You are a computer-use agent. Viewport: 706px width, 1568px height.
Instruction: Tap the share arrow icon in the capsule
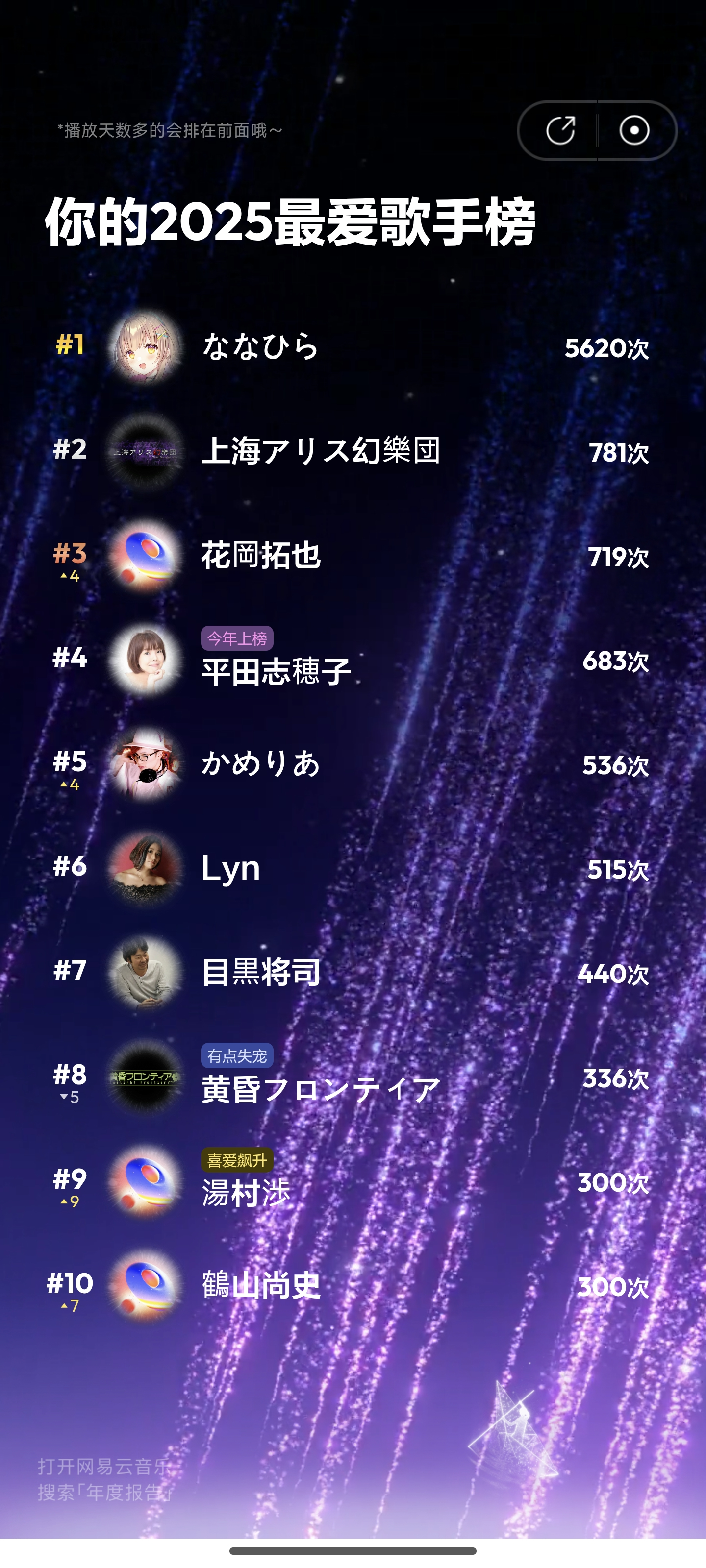pos(560,130)
